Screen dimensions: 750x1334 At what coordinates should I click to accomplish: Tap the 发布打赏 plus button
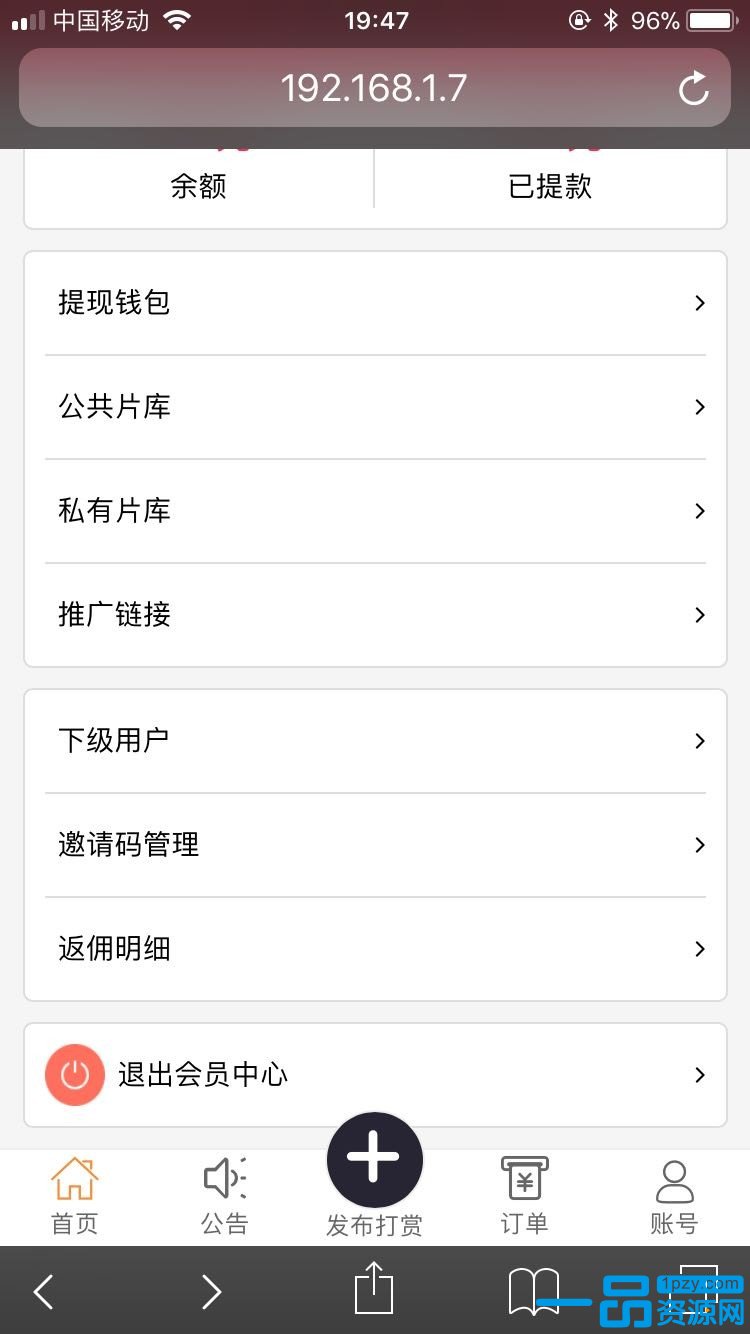pos(374,1158)
